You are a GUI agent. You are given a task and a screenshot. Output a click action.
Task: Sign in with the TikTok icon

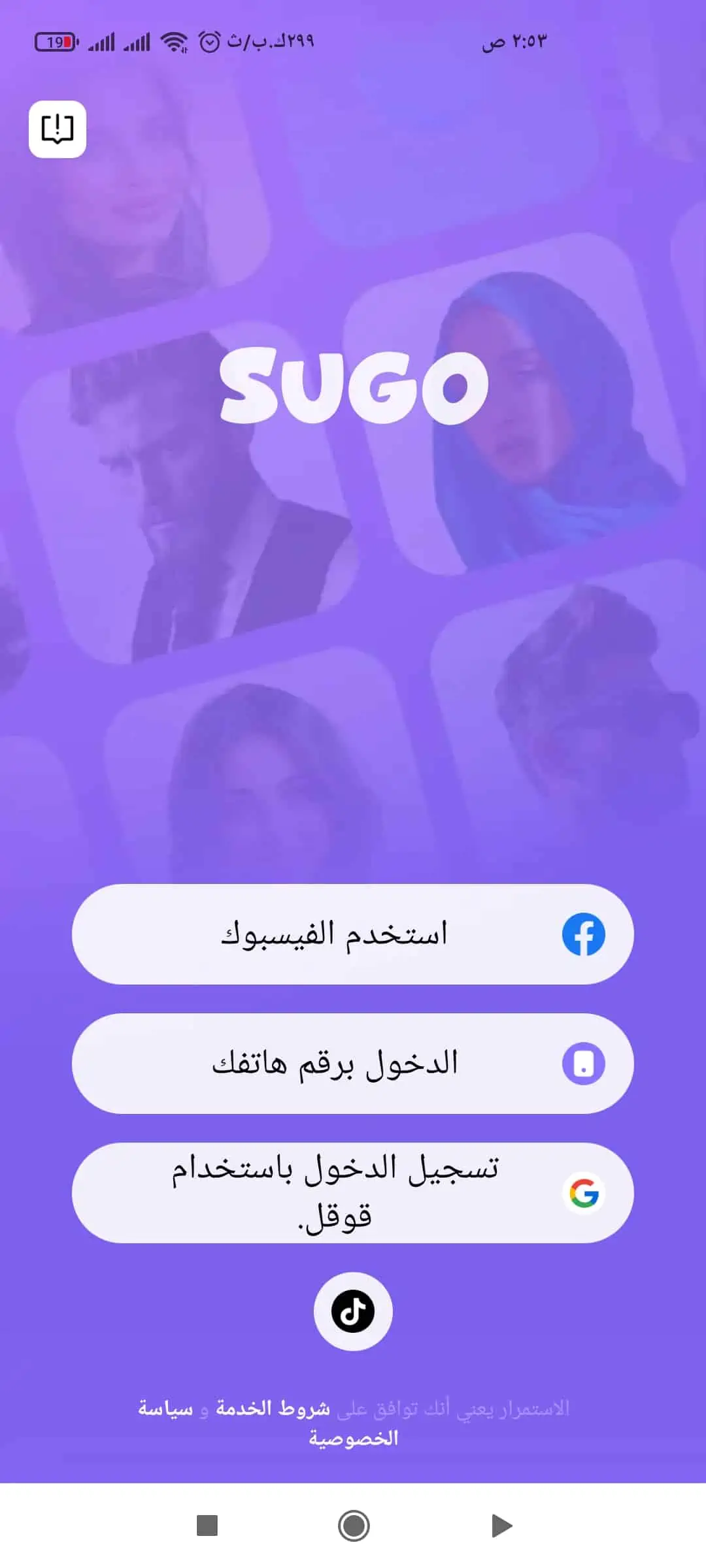353,1311
